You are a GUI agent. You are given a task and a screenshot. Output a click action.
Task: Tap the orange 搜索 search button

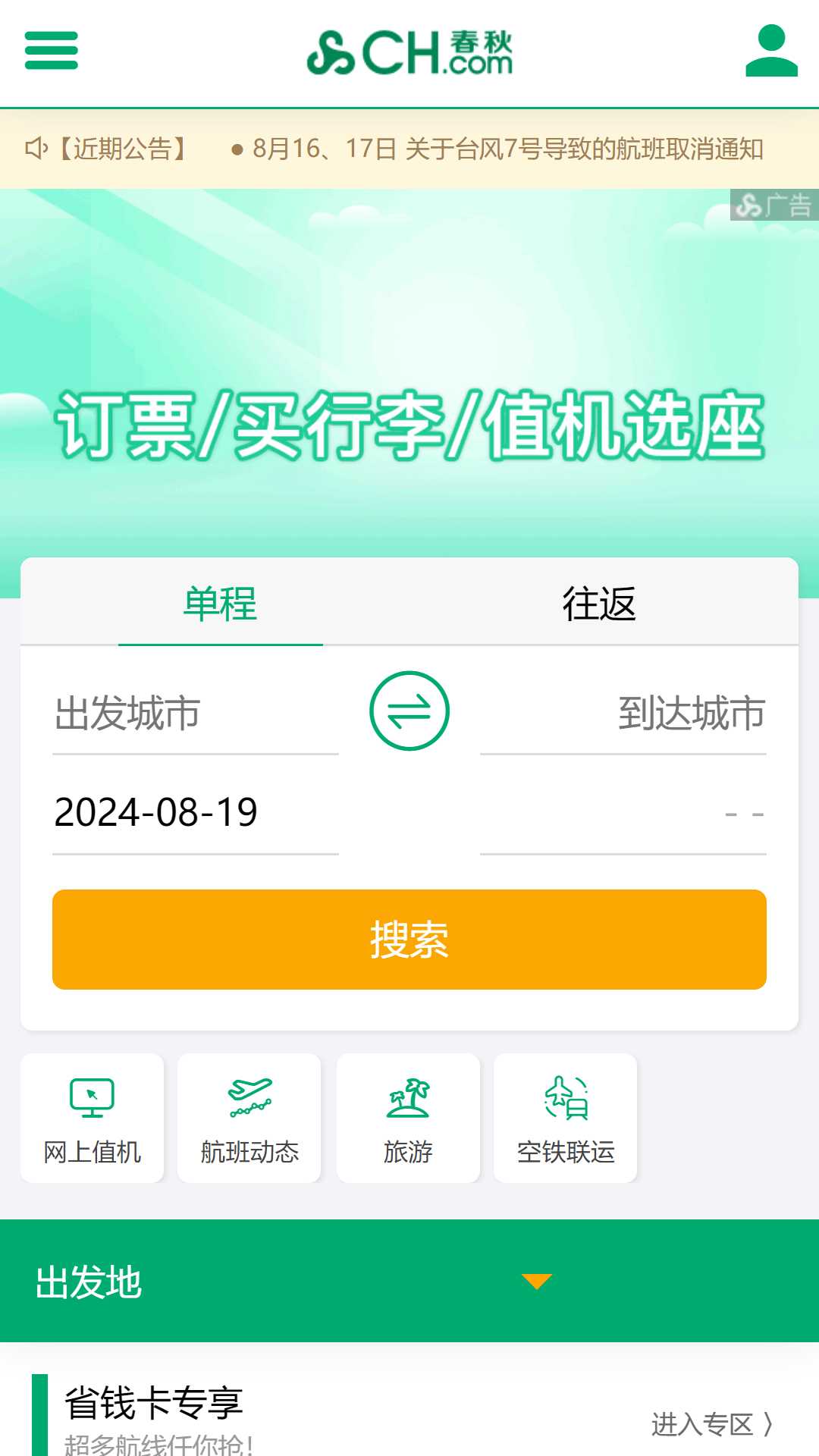coord(409,939)
